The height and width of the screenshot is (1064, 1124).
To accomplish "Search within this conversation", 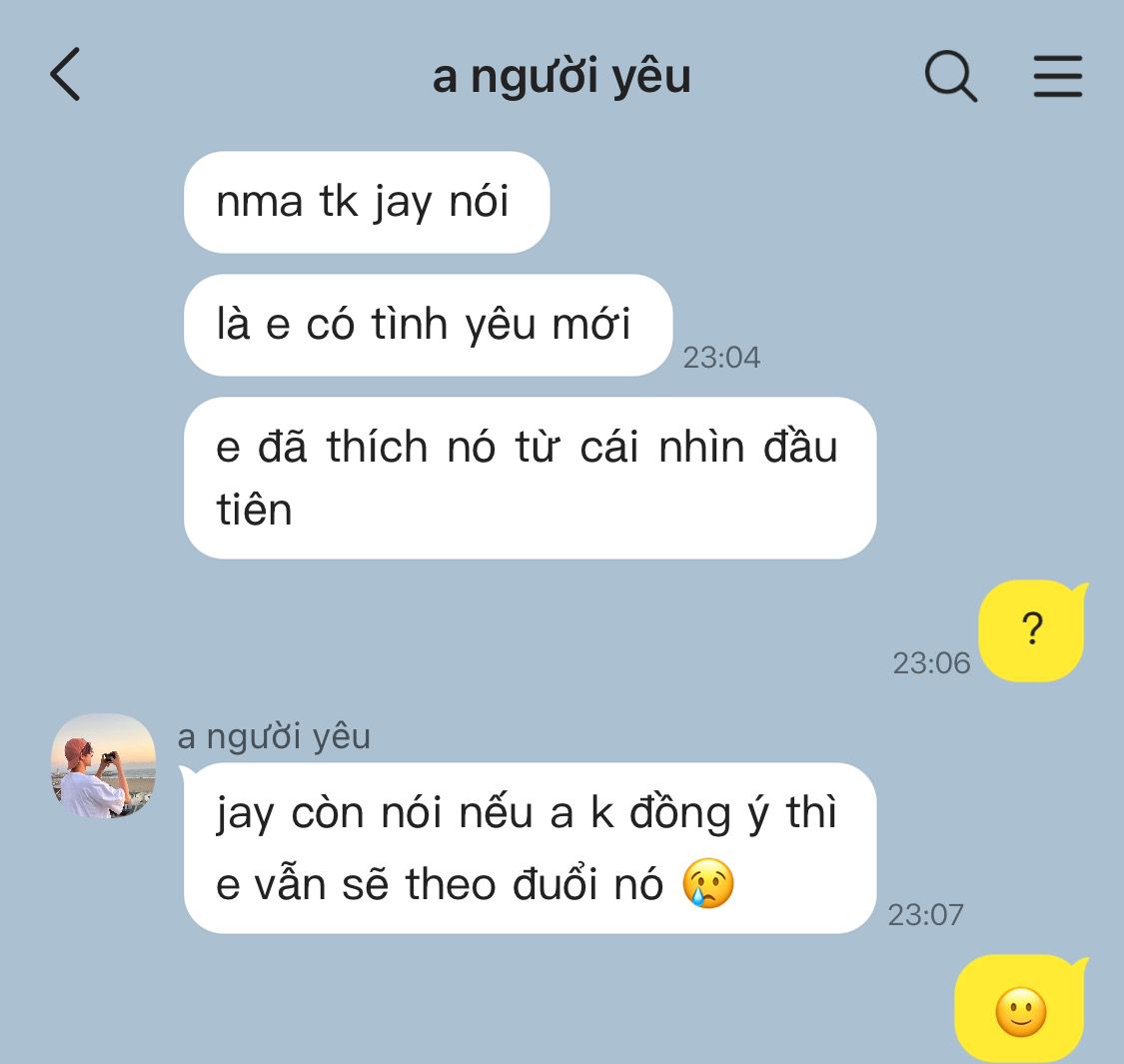I will pyautogui.click(x=950, y=76).
